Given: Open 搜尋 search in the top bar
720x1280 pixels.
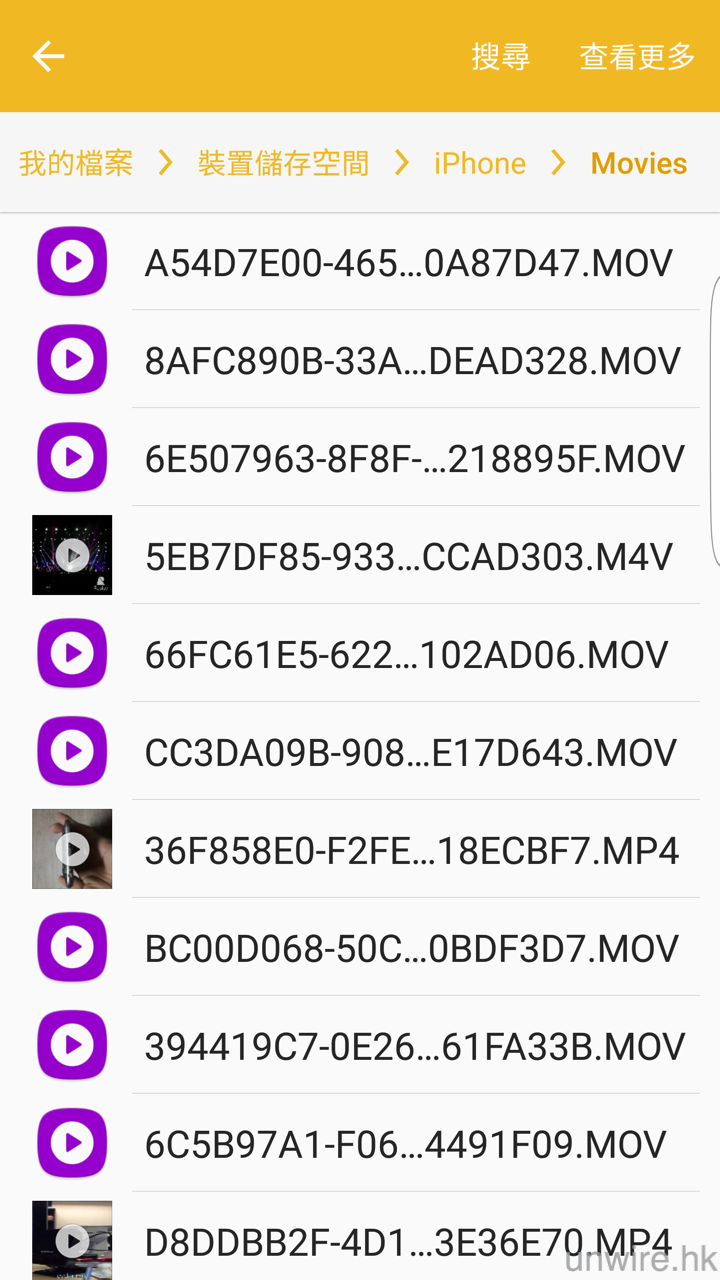Looking at the screenshot, I should click(x=500, y=56).
